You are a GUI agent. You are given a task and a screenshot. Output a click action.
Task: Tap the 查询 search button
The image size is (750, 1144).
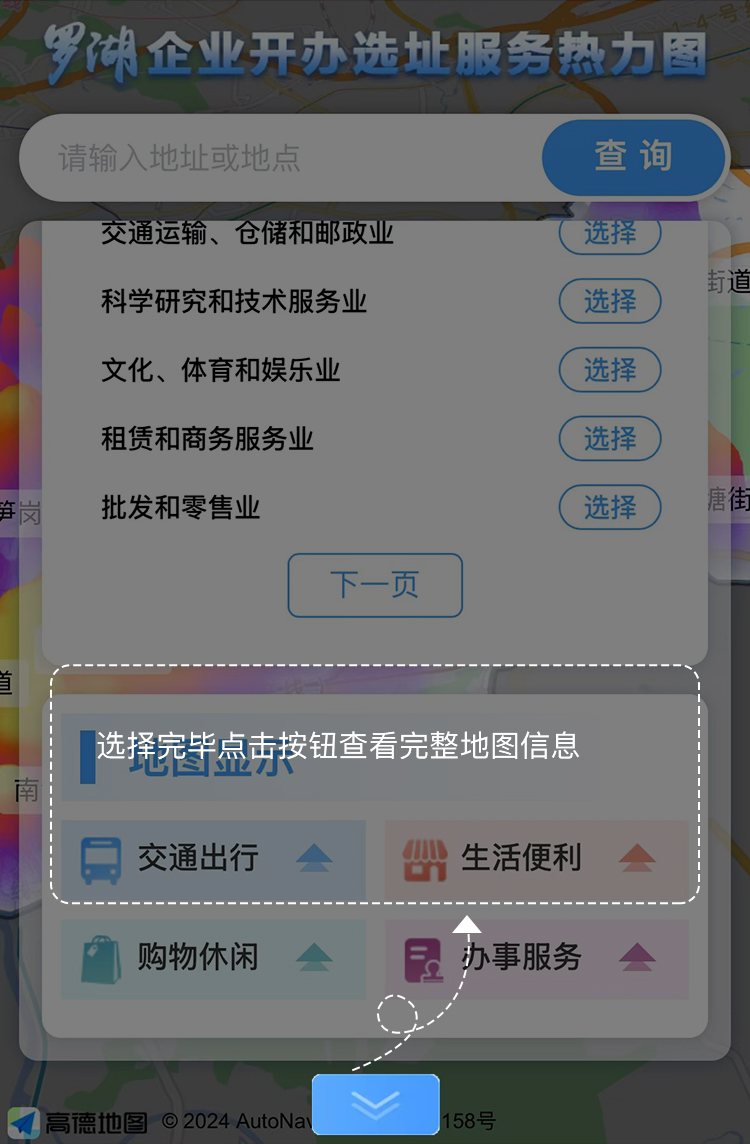633,157
